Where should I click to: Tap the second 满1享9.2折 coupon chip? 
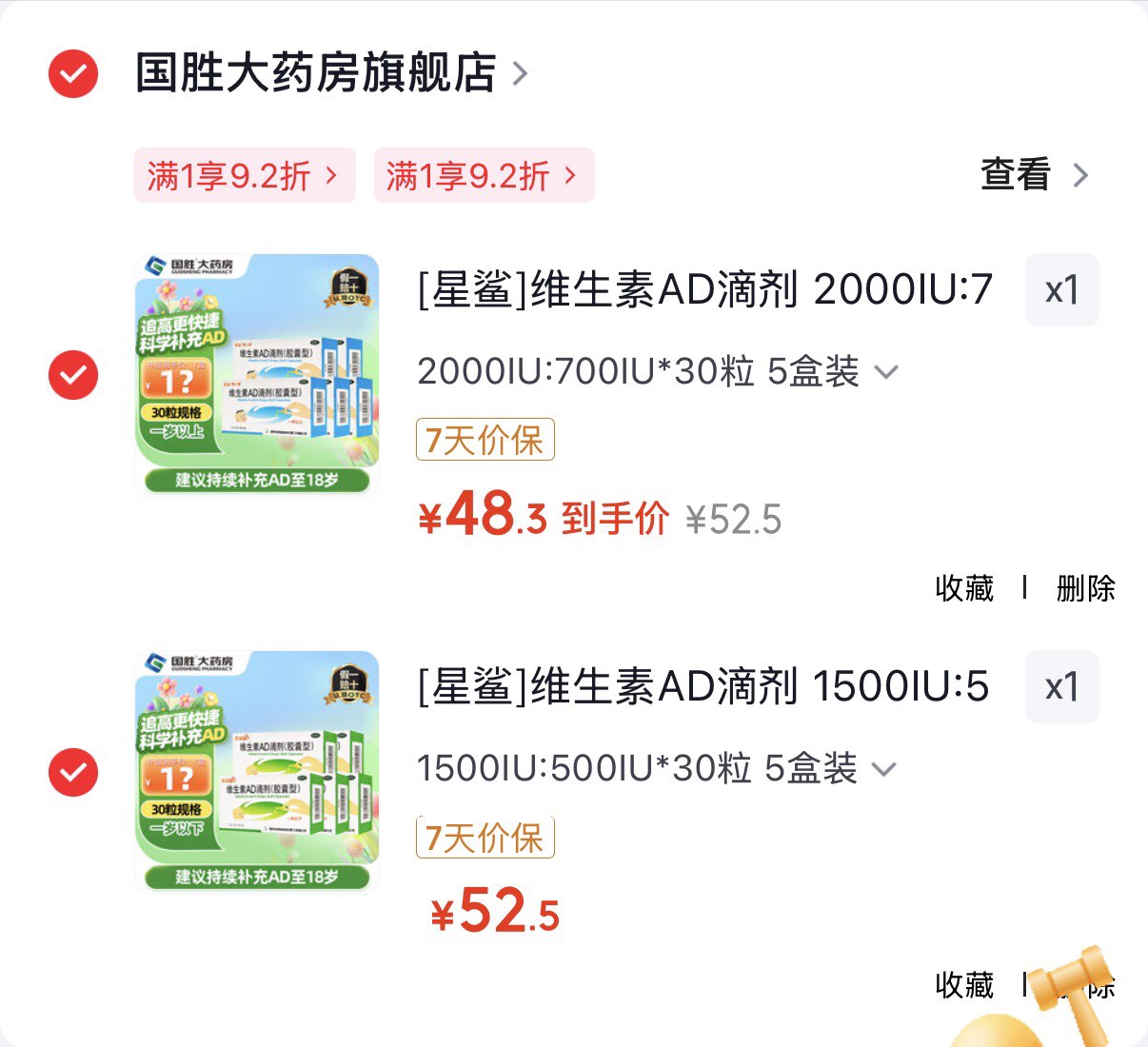[x=484, y=175]
